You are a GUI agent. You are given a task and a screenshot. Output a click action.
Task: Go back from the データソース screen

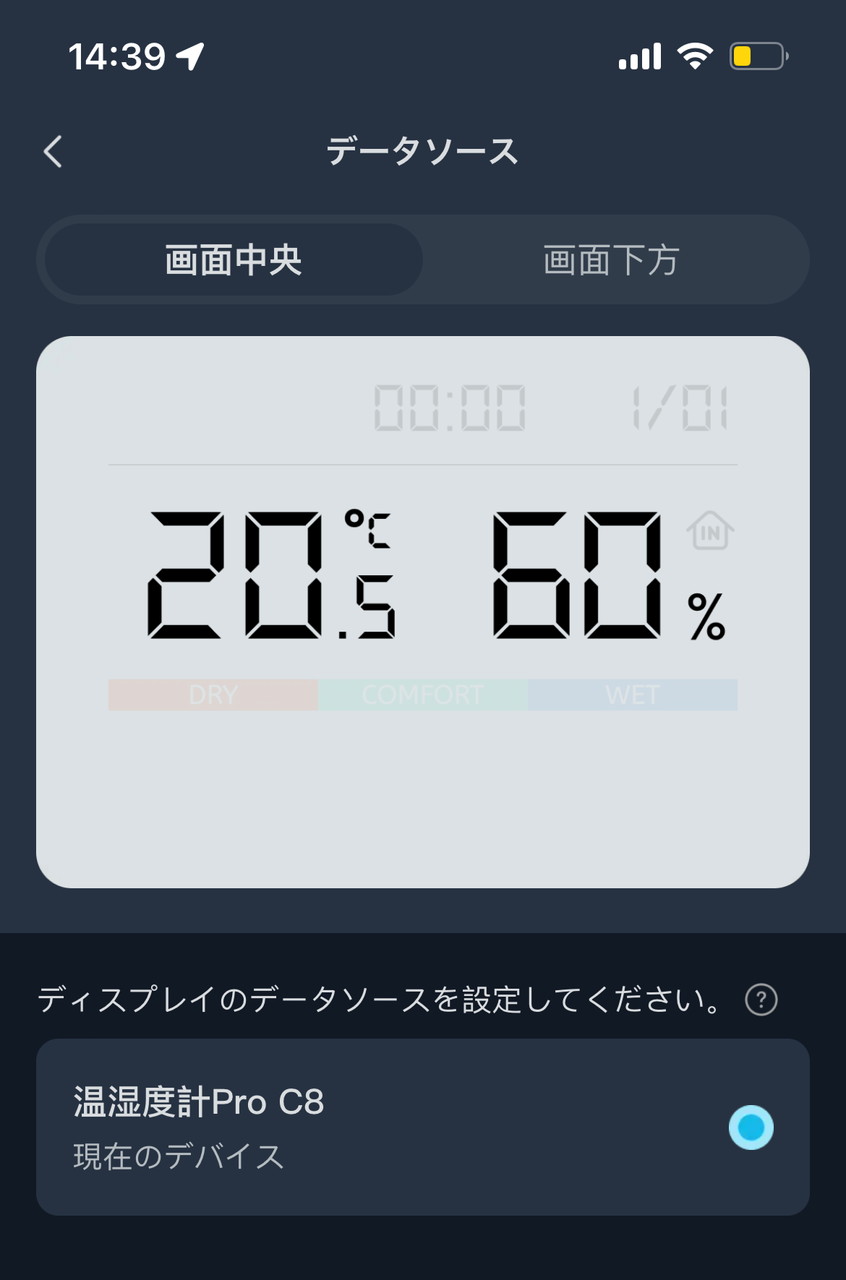[x=54, y=152]
